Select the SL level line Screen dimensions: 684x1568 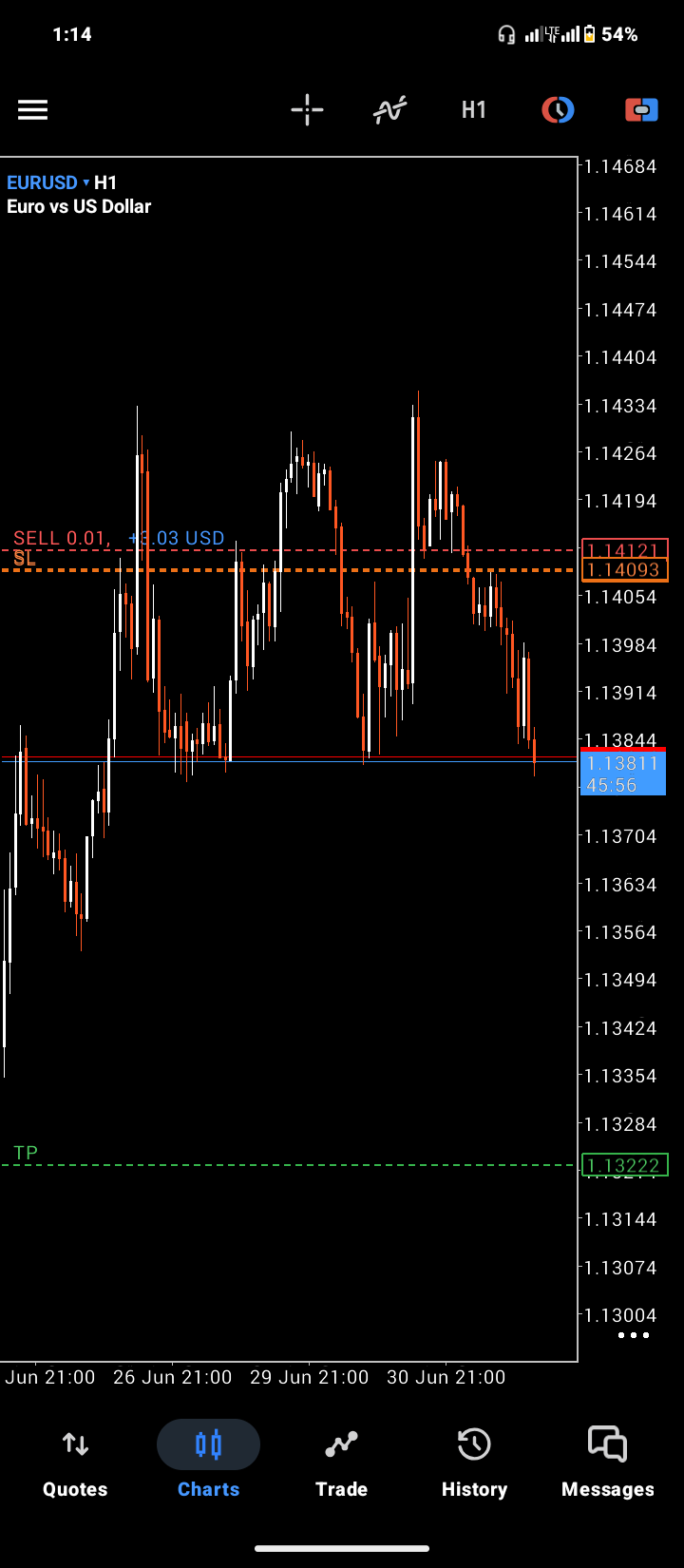point(289,570)
